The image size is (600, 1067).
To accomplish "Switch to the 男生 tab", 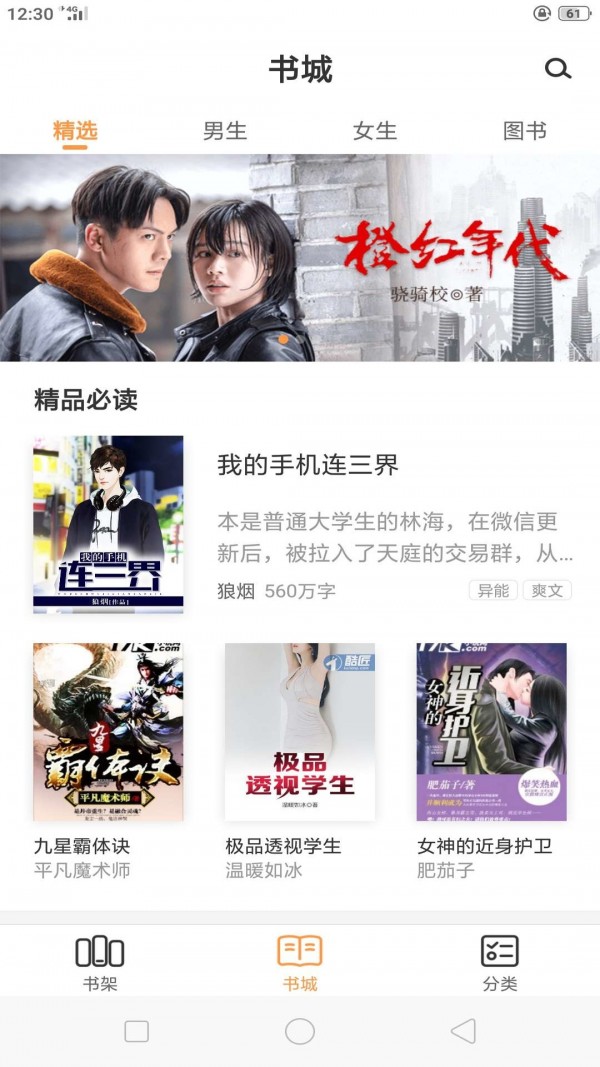I will 225,131.
